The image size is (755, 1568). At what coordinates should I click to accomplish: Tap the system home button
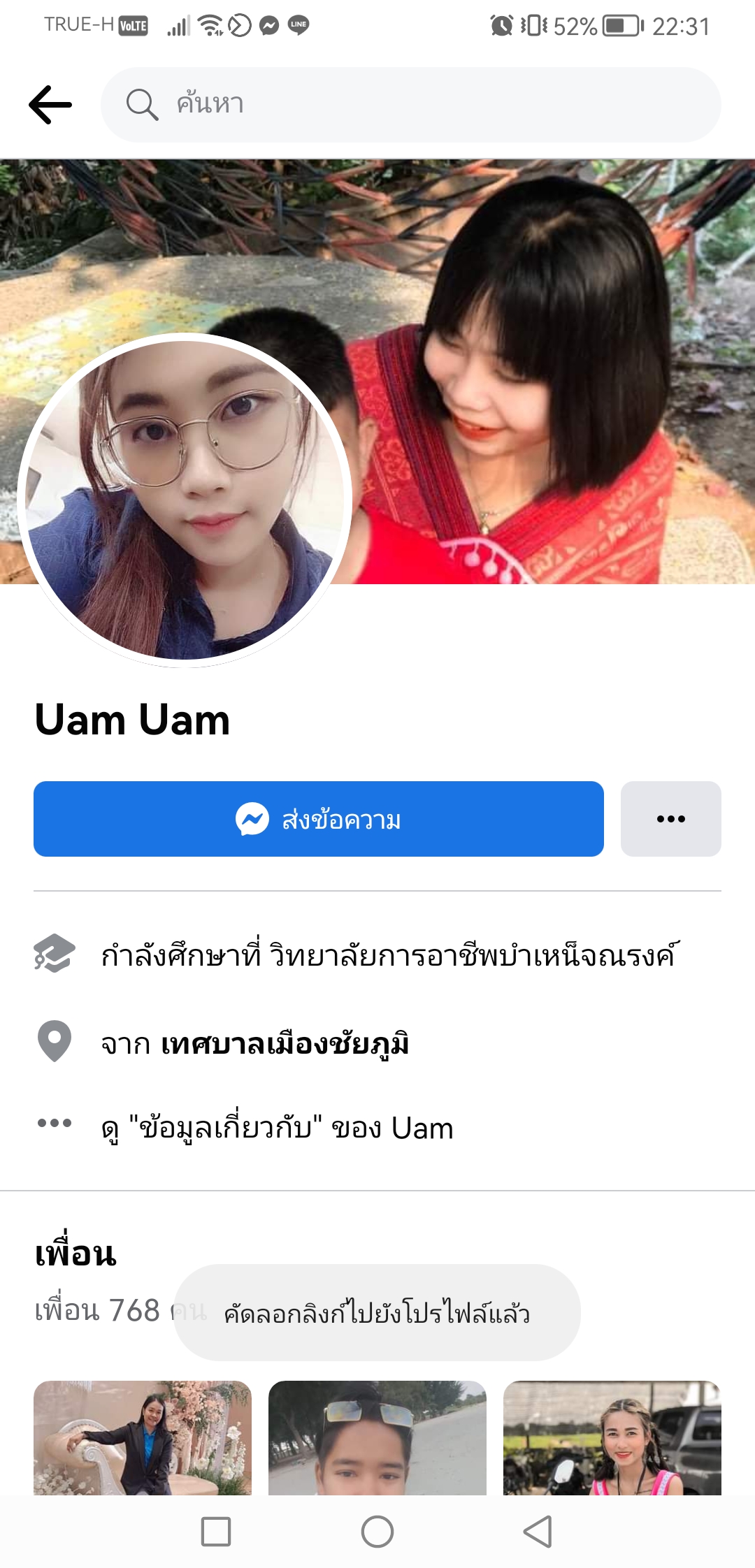(x=377, y=1532)
